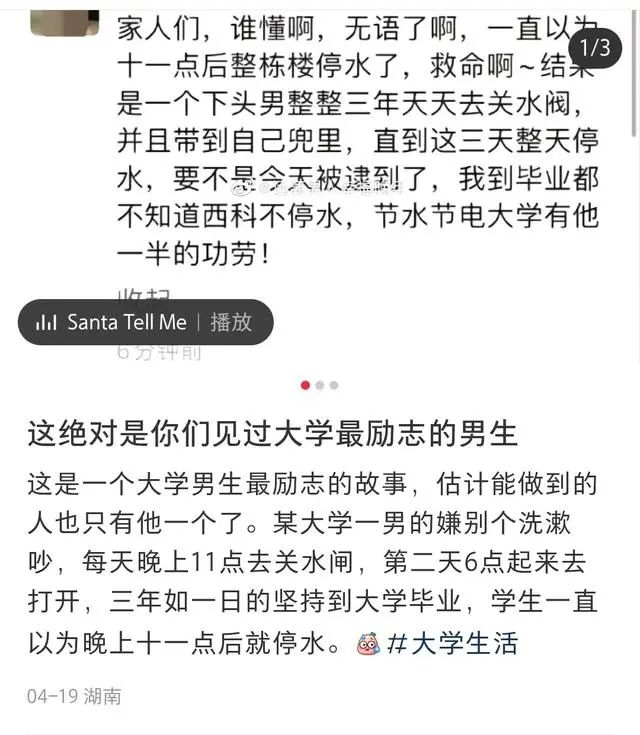Open the #大学生活 hashtag
The image size is (640, 735).
(452, 642)
